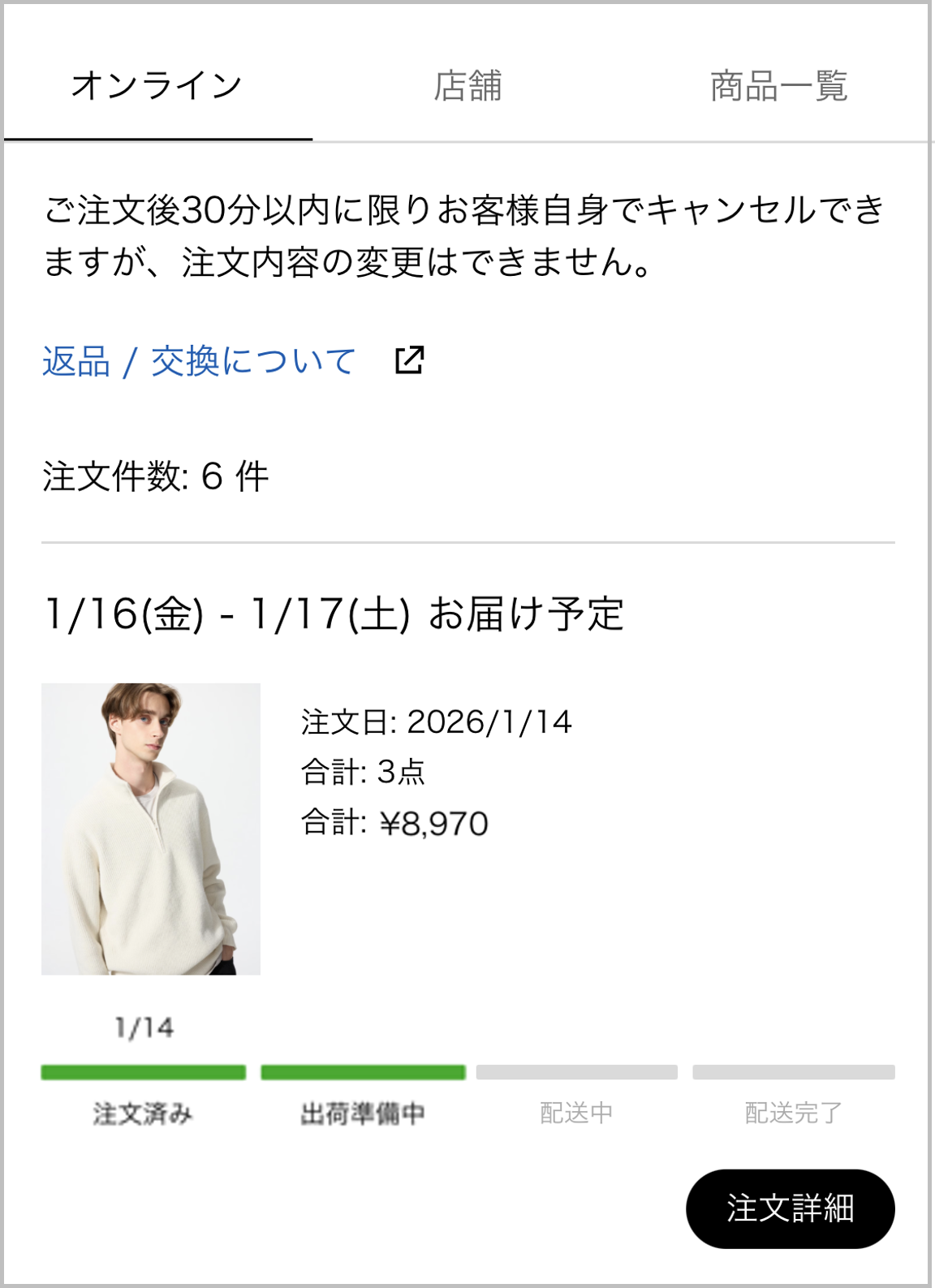The image size is (935, 1288).
Task: Select the オンライン tab
Action: click(x=157, y=87)
